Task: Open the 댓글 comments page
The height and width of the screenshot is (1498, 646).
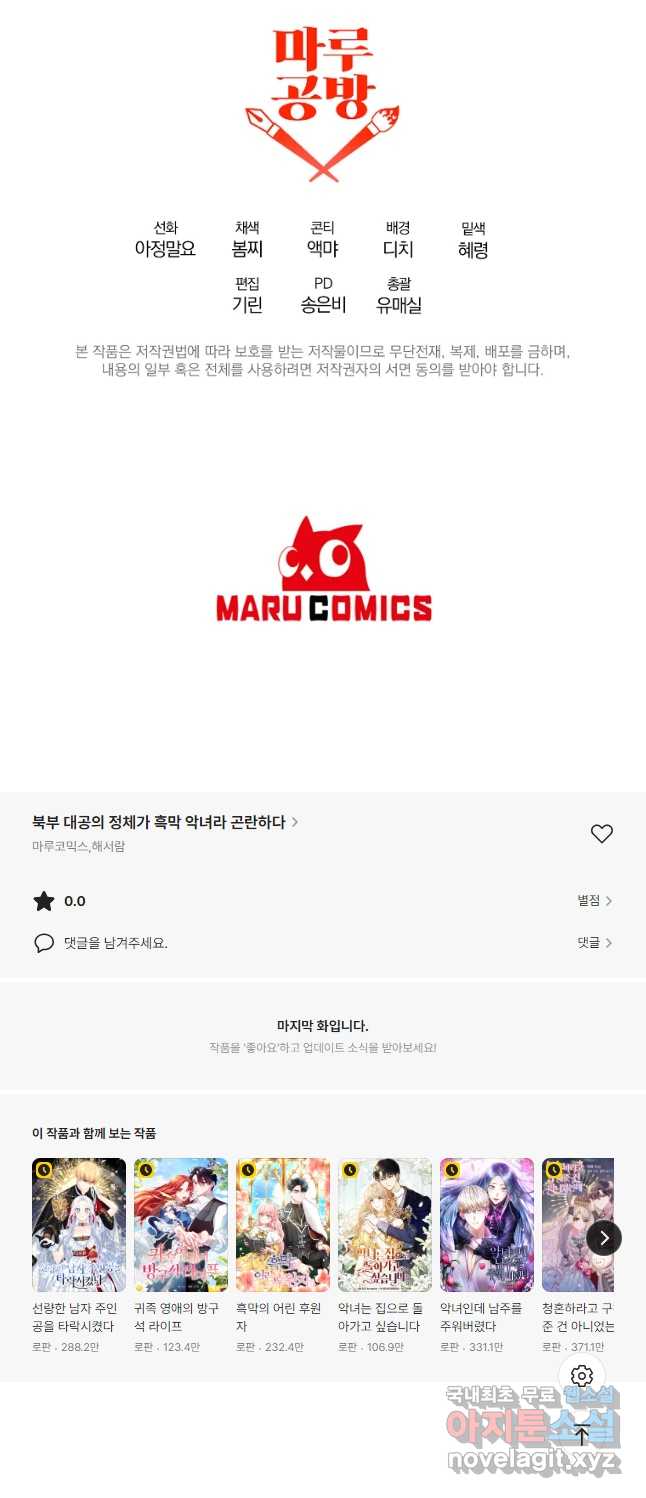Action: click(594, 943)
